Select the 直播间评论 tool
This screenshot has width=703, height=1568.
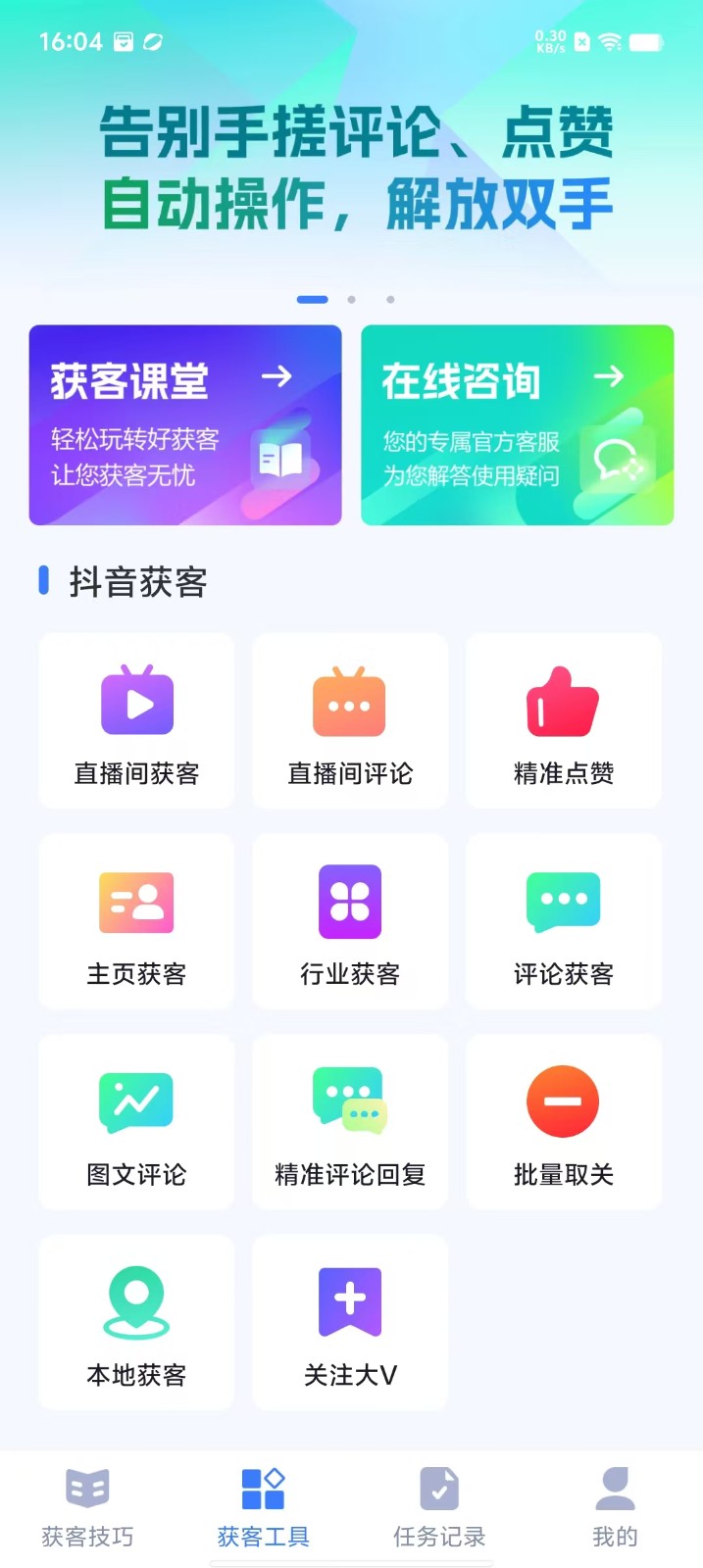(350, 721)
